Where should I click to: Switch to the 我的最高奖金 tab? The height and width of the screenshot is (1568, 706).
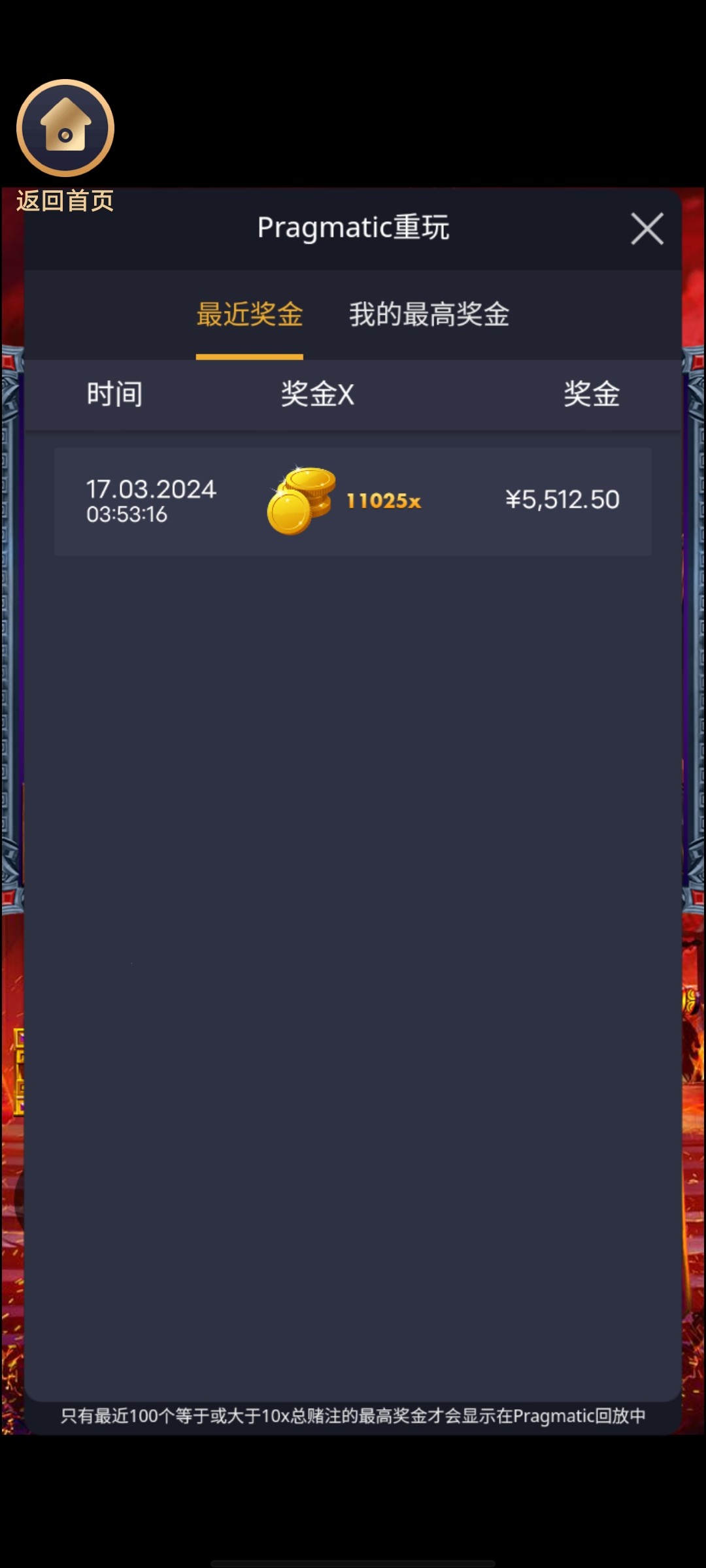[429, 314]
